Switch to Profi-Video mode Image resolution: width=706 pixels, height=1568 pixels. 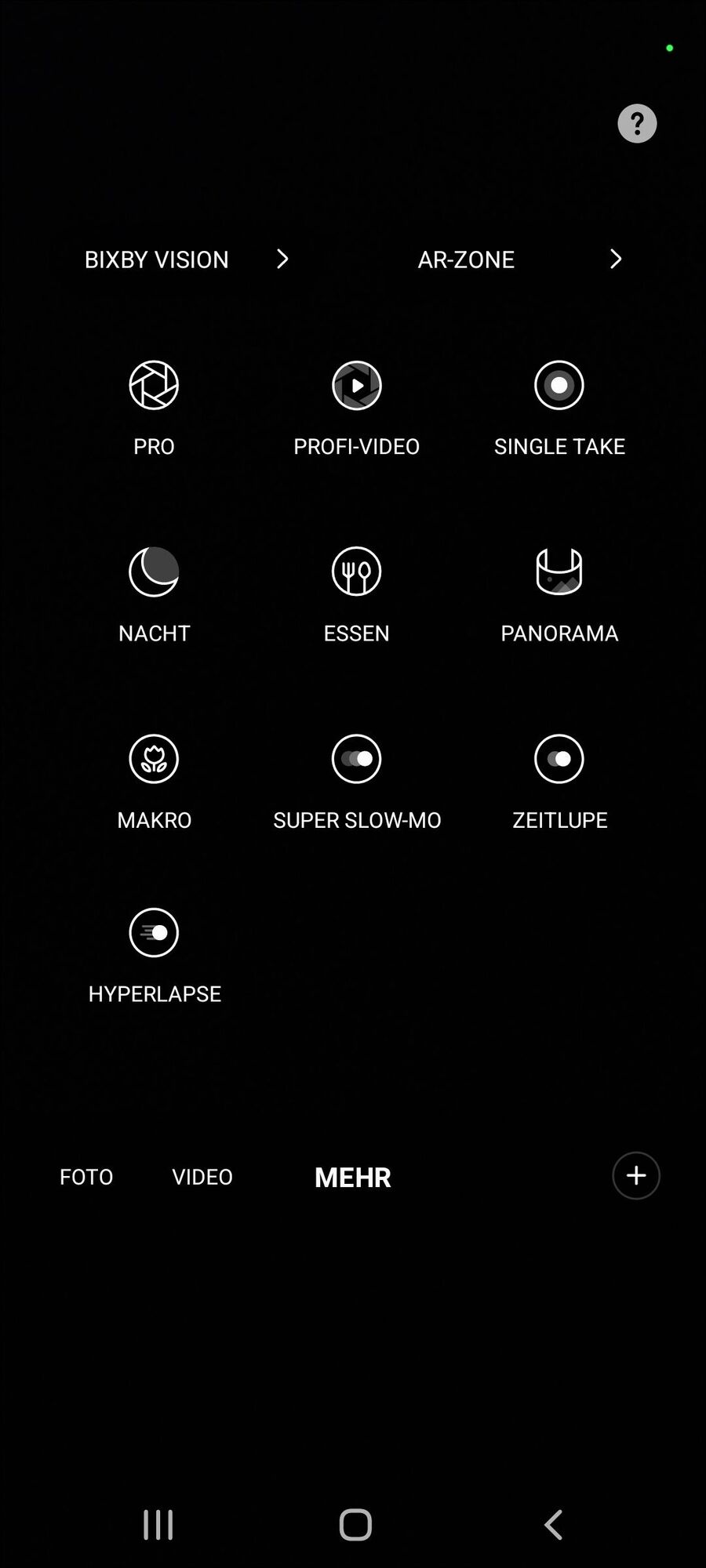[x=356, y=386]
